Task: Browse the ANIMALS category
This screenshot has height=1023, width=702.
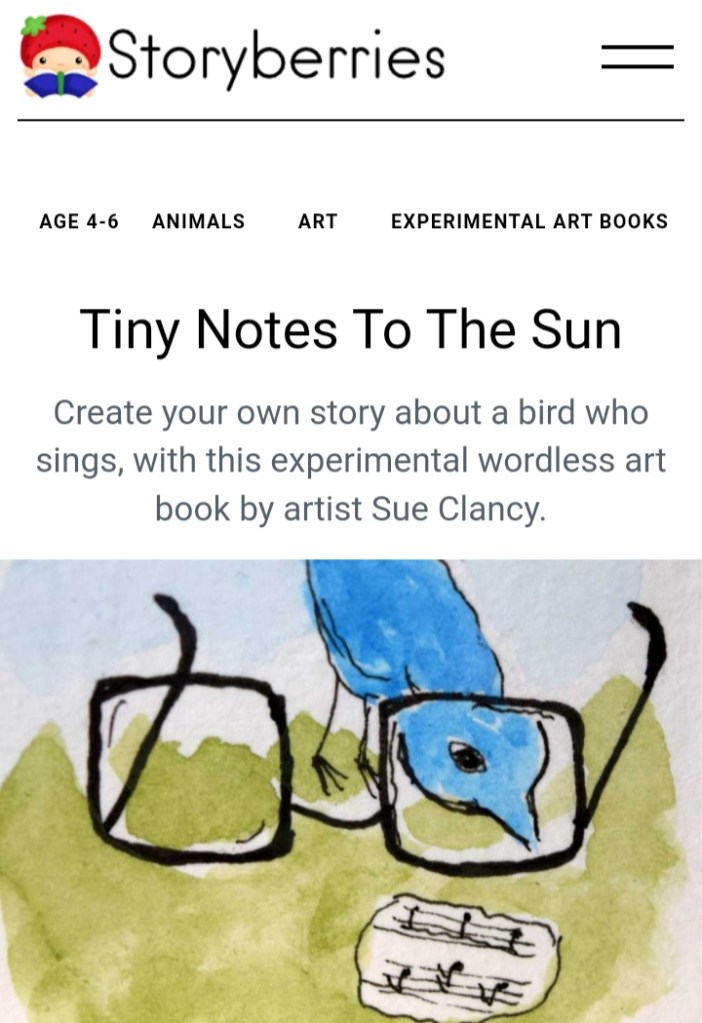Action: pos(198,222)
